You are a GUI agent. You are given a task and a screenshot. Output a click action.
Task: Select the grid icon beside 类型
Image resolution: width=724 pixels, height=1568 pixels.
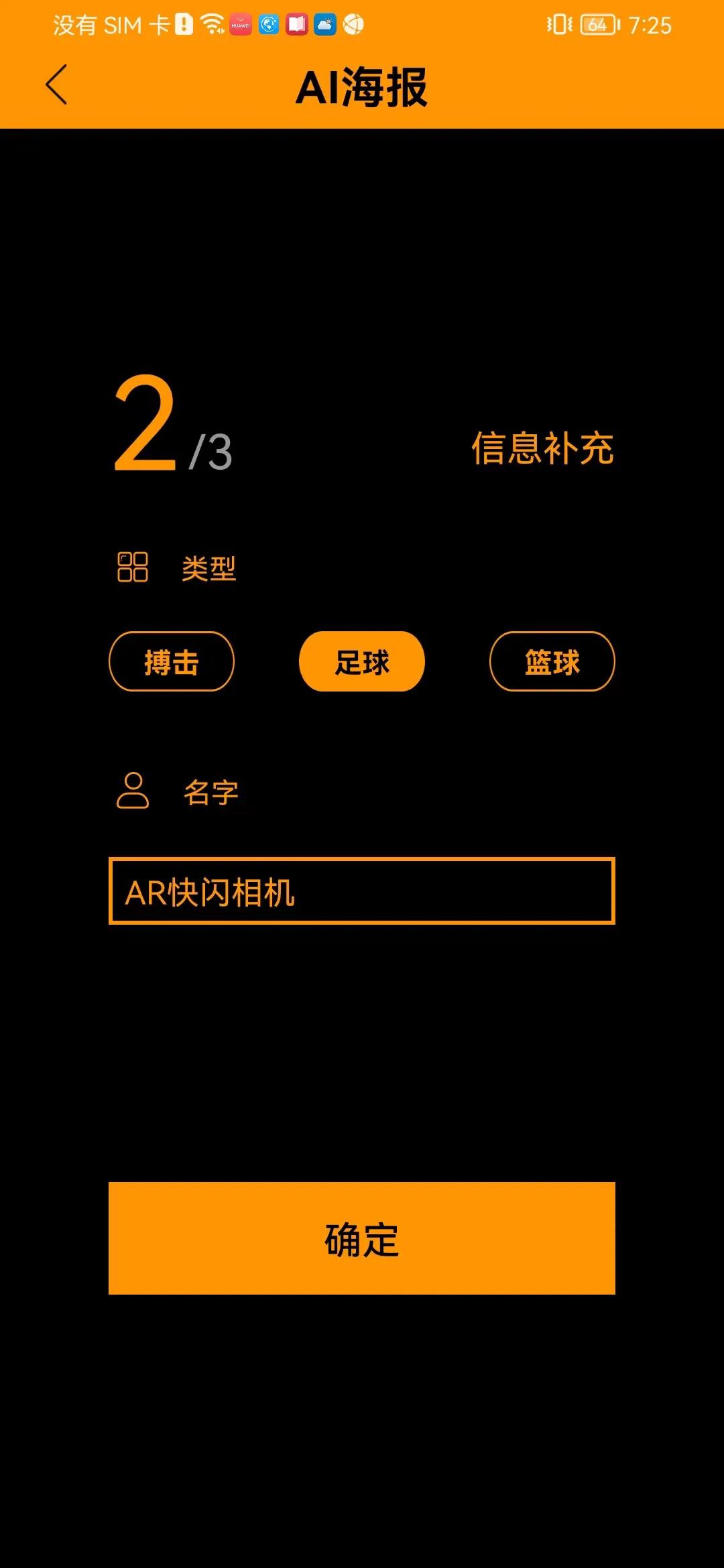click(x=132, y=566)
